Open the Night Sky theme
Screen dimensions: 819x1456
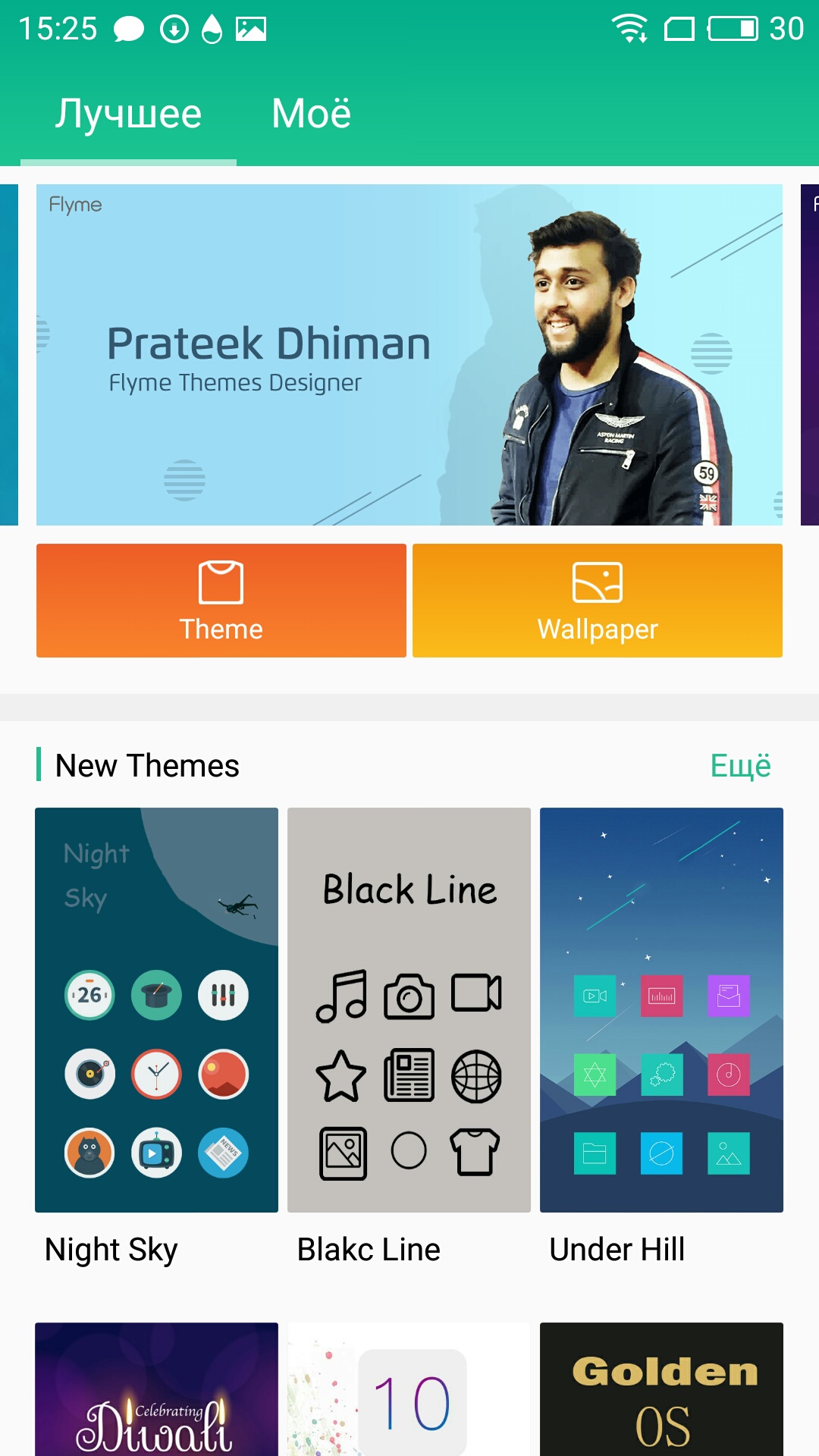point(156,1010)
